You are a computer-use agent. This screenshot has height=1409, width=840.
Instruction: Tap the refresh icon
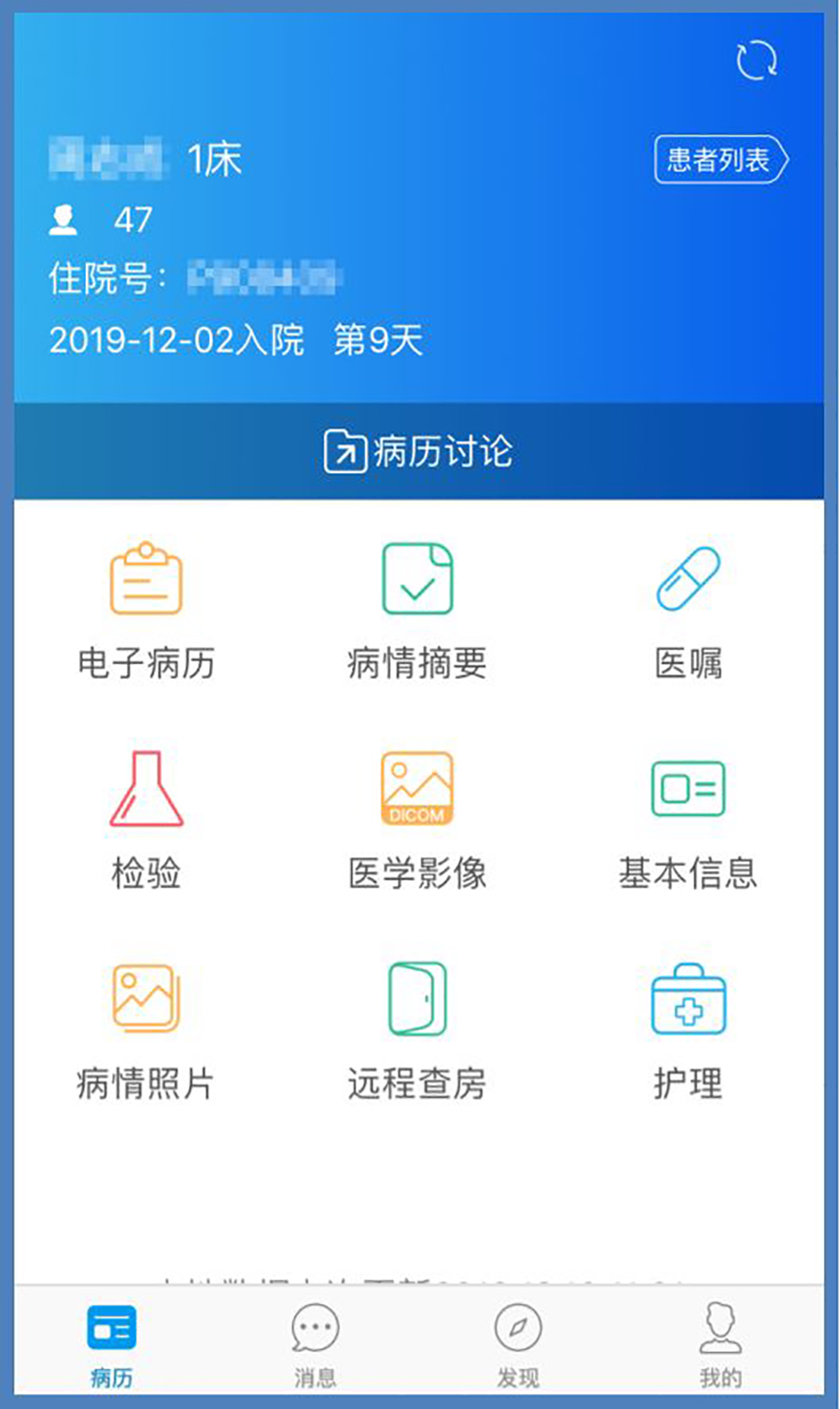coord(755,61)
